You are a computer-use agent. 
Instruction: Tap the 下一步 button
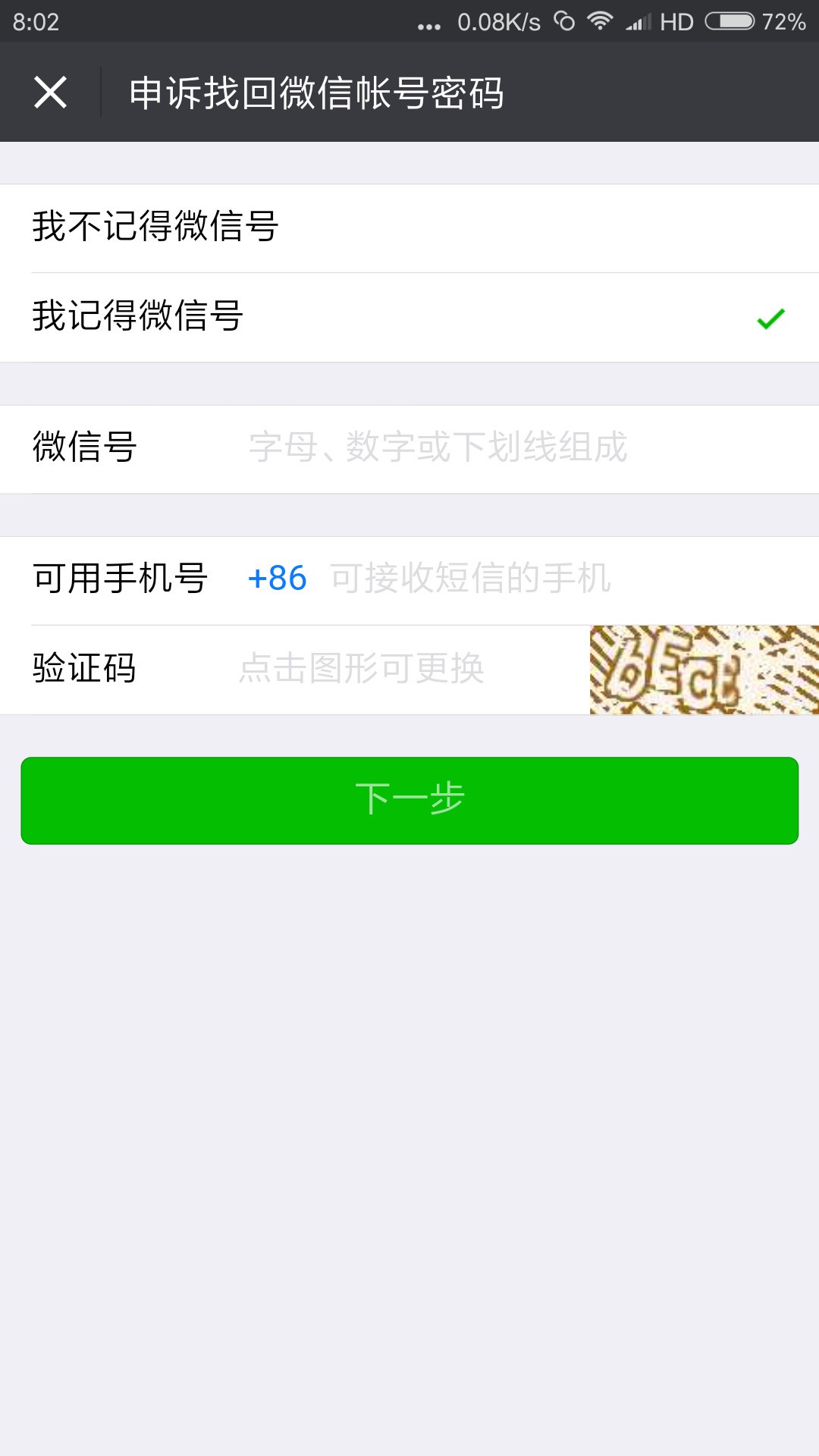tap(409, 800)
